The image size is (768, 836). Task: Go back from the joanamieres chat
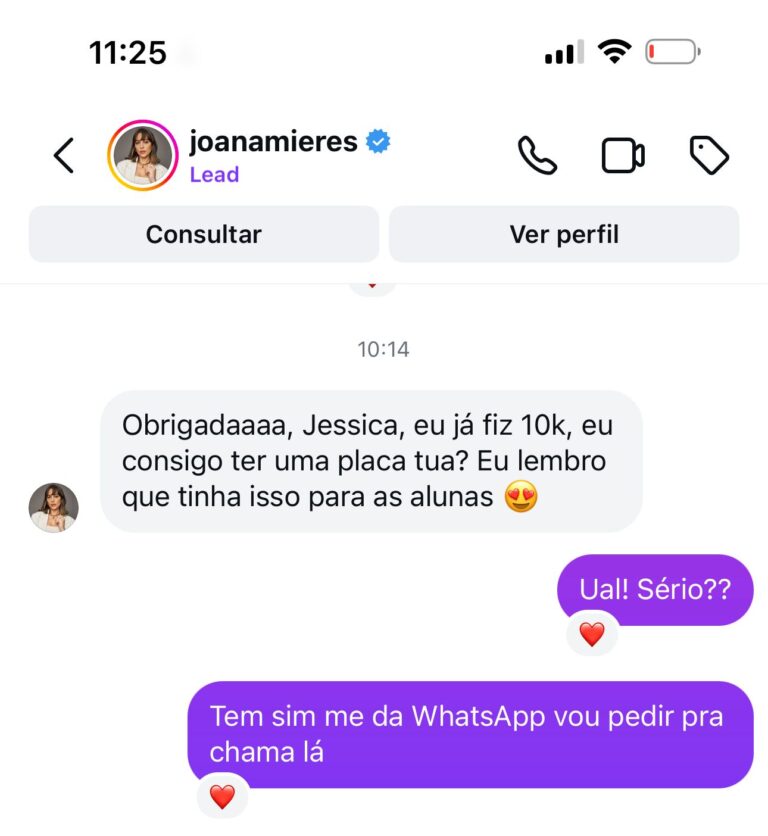click(x=64, y=156)
